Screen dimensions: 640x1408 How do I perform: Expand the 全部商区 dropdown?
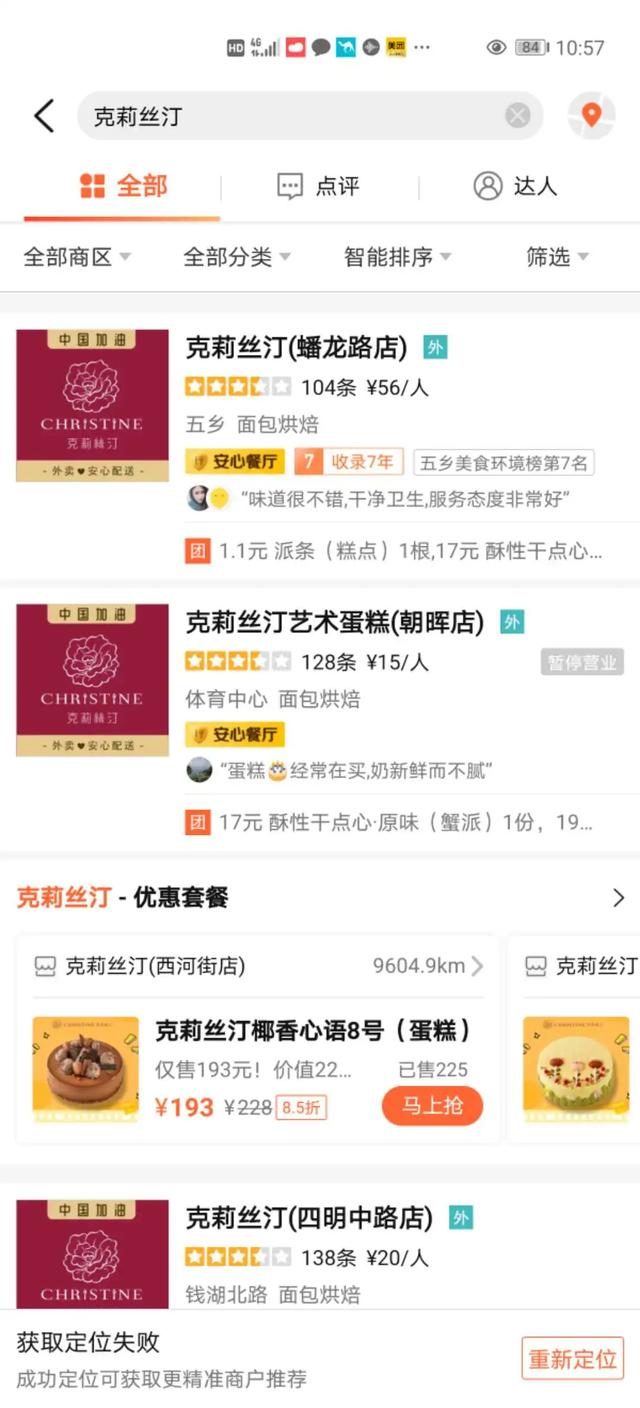pyautogui.click(x=78, y=257)
